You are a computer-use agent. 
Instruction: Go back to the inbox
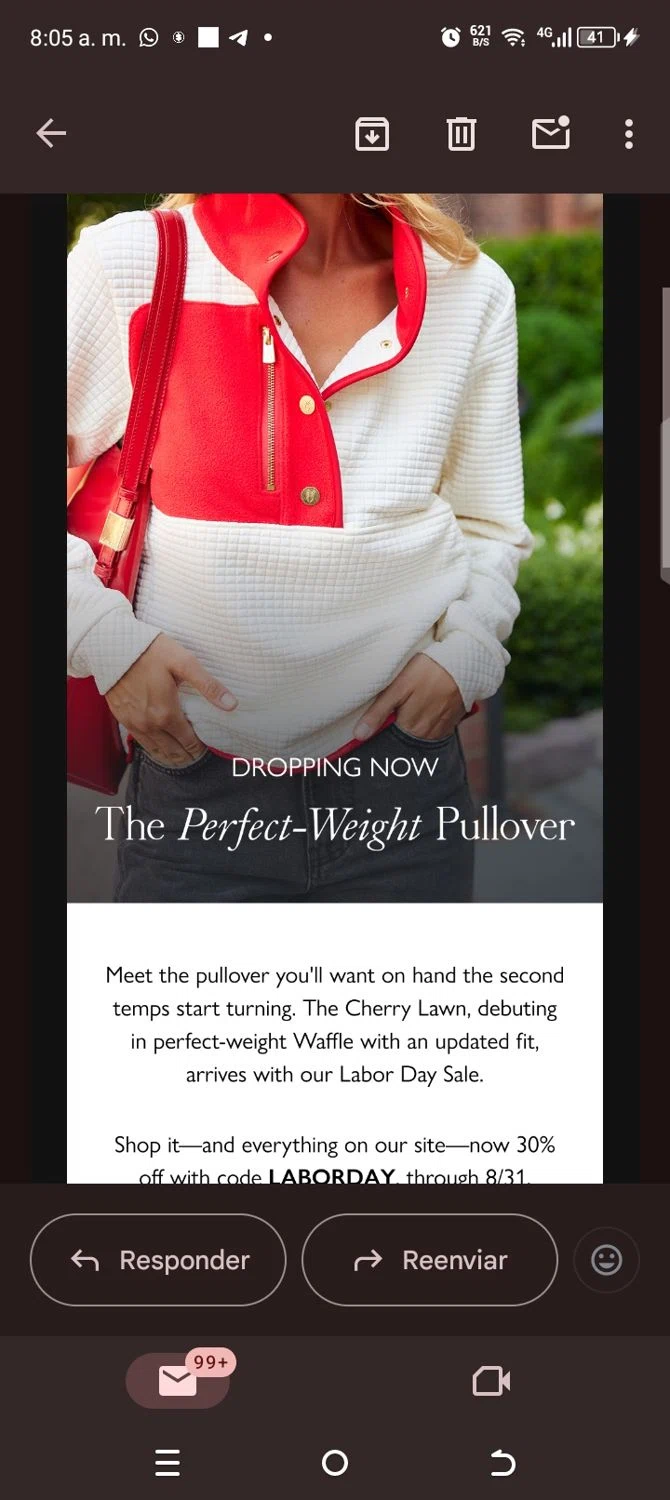(x=51, y=133)
